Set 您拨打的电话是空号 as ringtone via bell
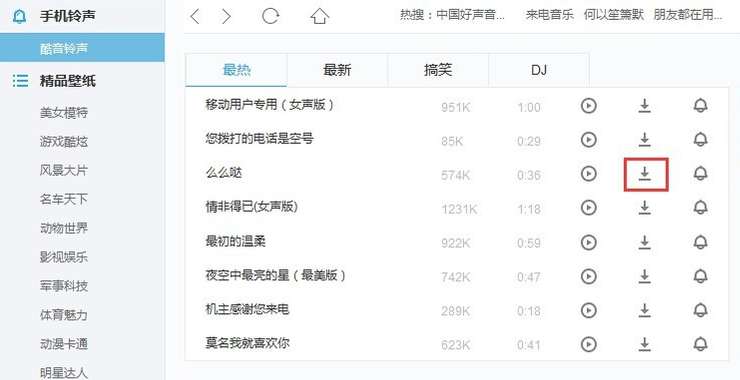Image resolution: width=740 pixels, height=380 pixels. [x=700, y=140]
